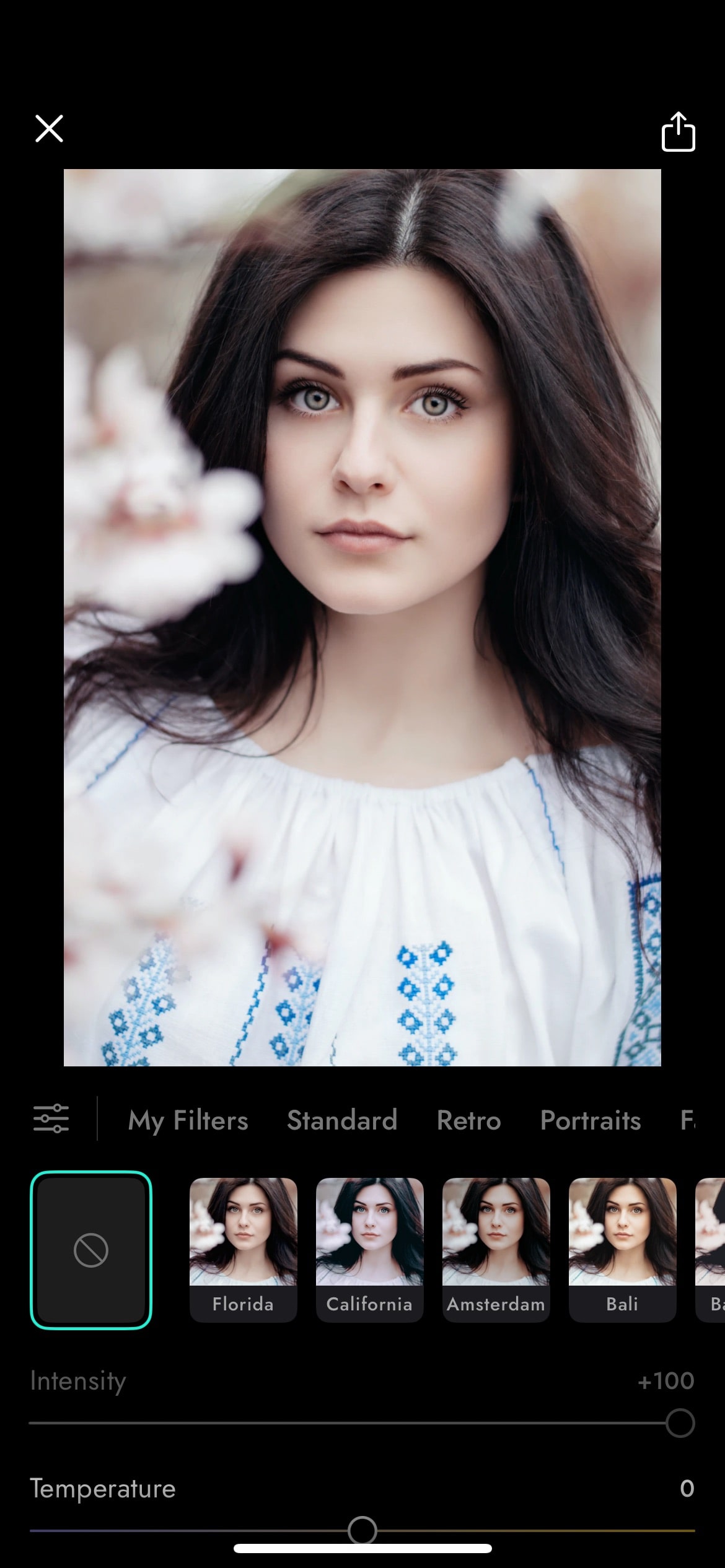The image size is (725, 1568).
Task: Select the Portraits filter category
Action: [x=591, y=1120]
